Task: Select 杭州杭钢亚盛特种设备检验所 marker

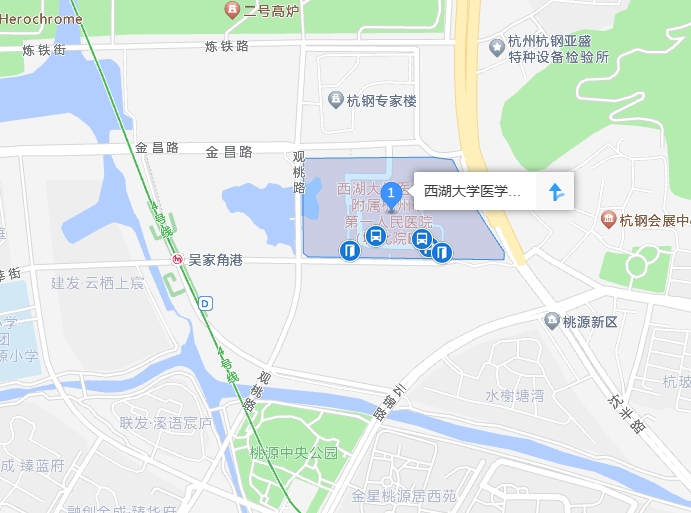Action: point(496,46)
